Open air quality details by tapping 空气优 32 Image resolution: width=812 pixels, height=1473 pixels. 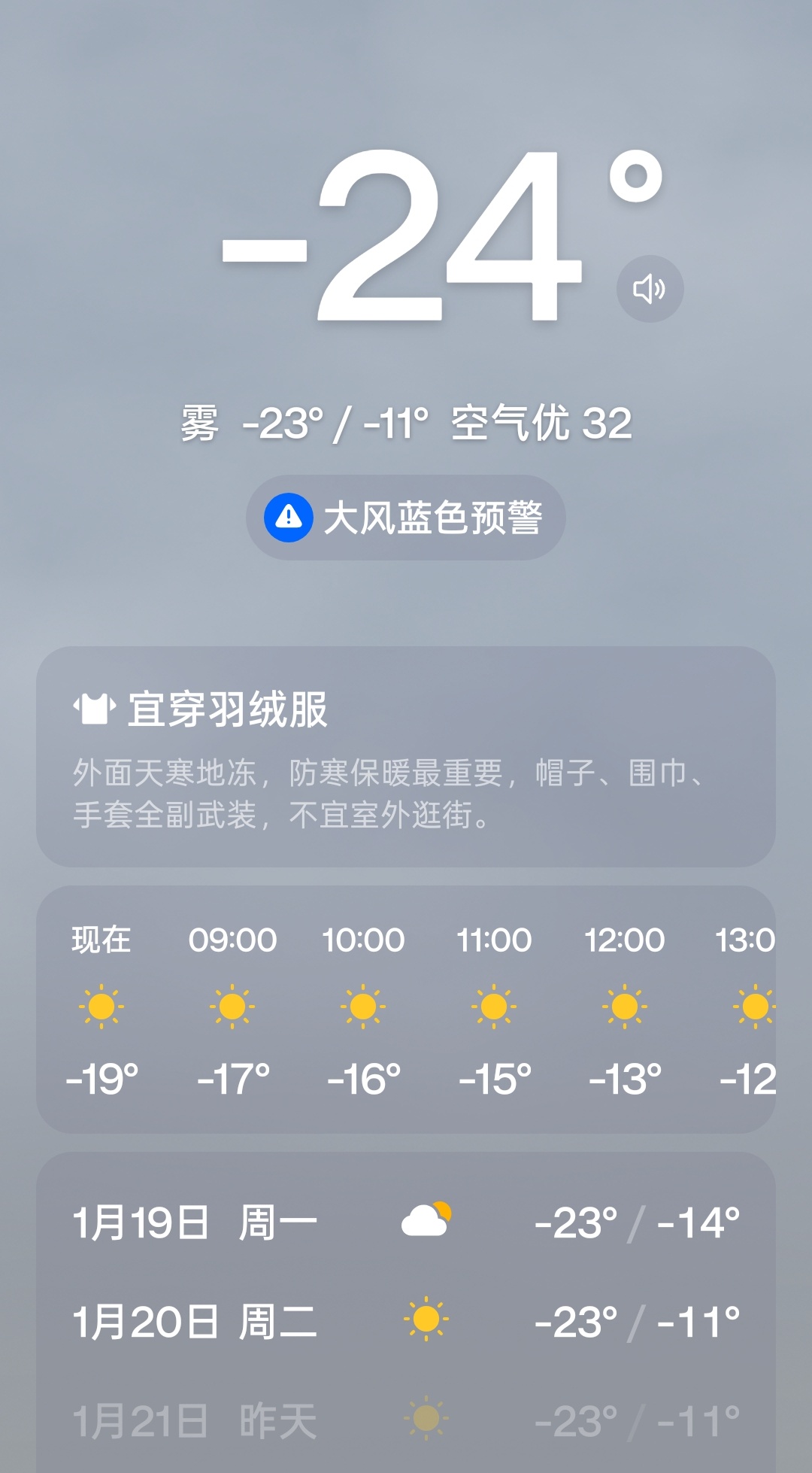coord(541,423)
